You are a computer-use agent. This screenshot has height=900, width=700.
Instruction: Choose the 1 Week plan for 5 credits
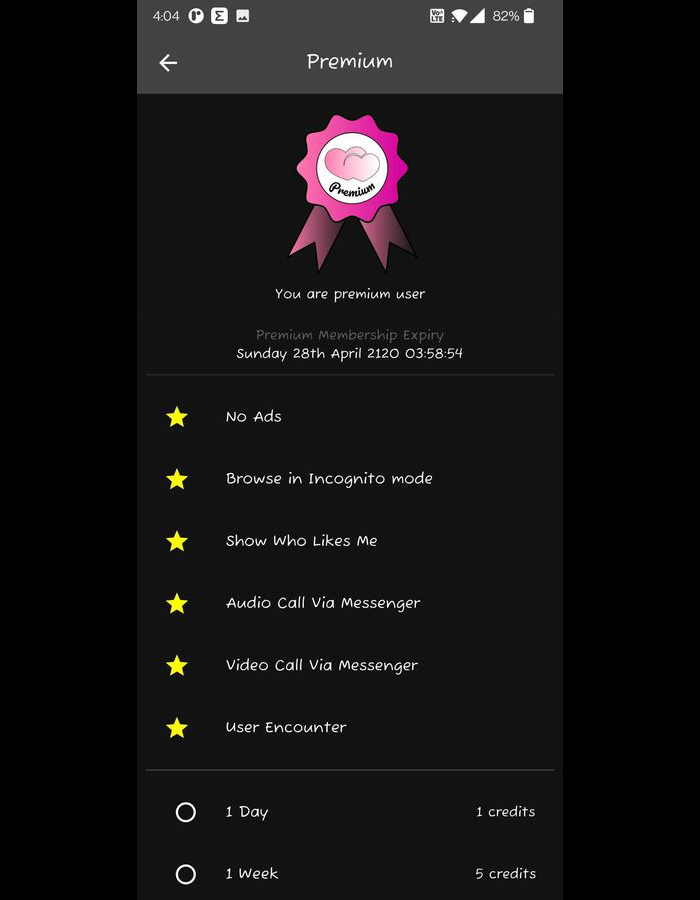pos(186,874)
